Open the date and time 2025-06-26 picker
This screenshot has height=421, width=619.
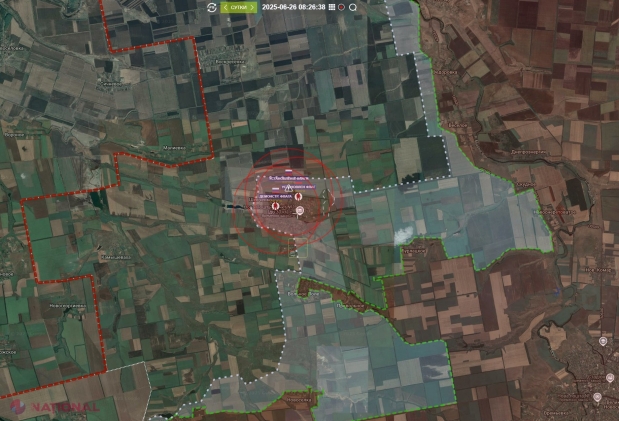click(294, 7)
